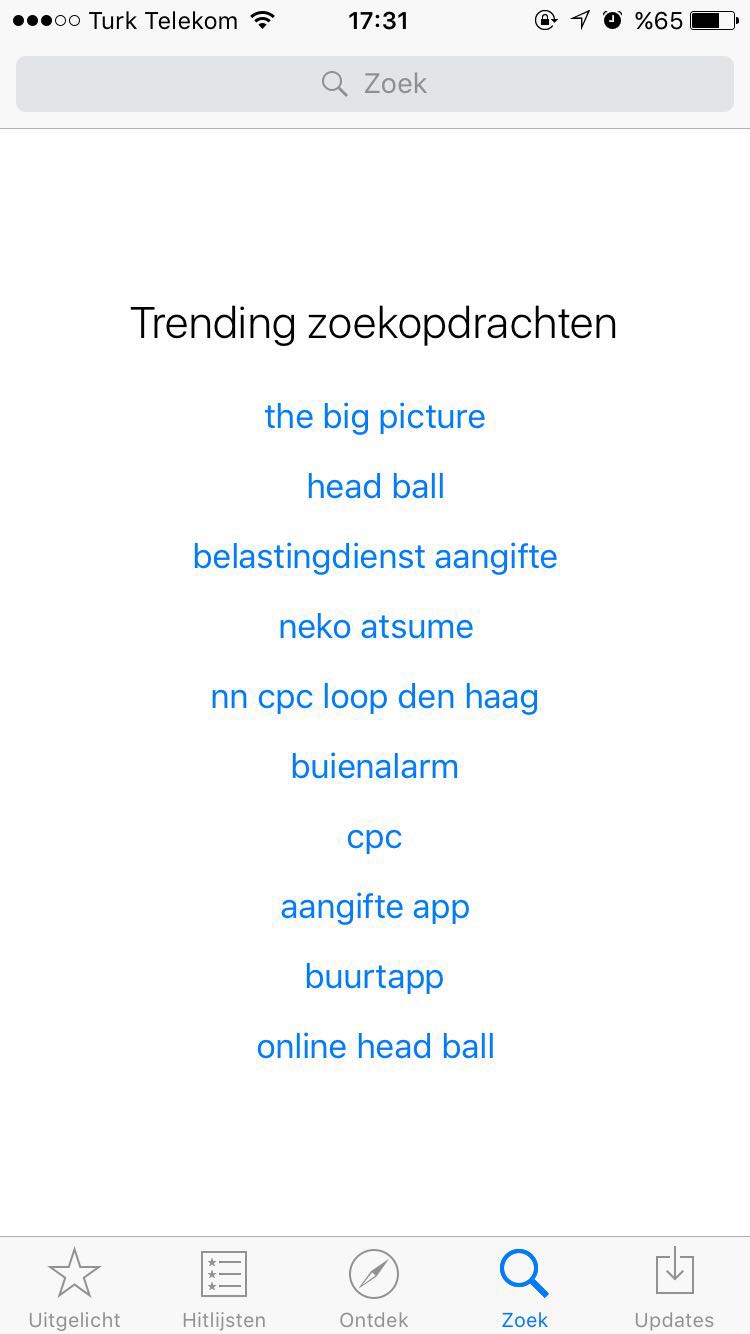Open the buurtapp trending search
Image resolution: width=750 pixels, height=1334 pixels.
pyautogui.click(x=375, y=977)
